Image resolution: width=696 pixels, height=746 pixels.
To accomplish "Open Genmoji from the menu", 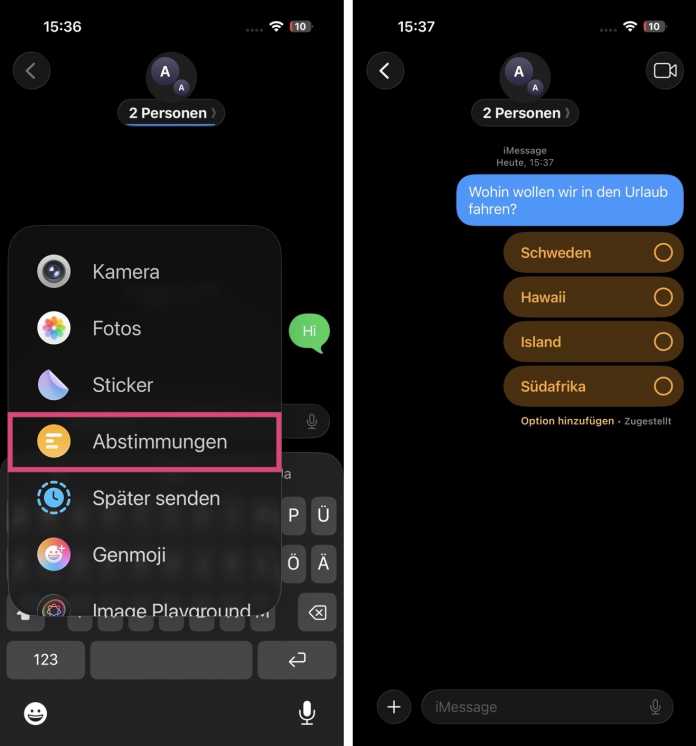I will coord(128,554).
